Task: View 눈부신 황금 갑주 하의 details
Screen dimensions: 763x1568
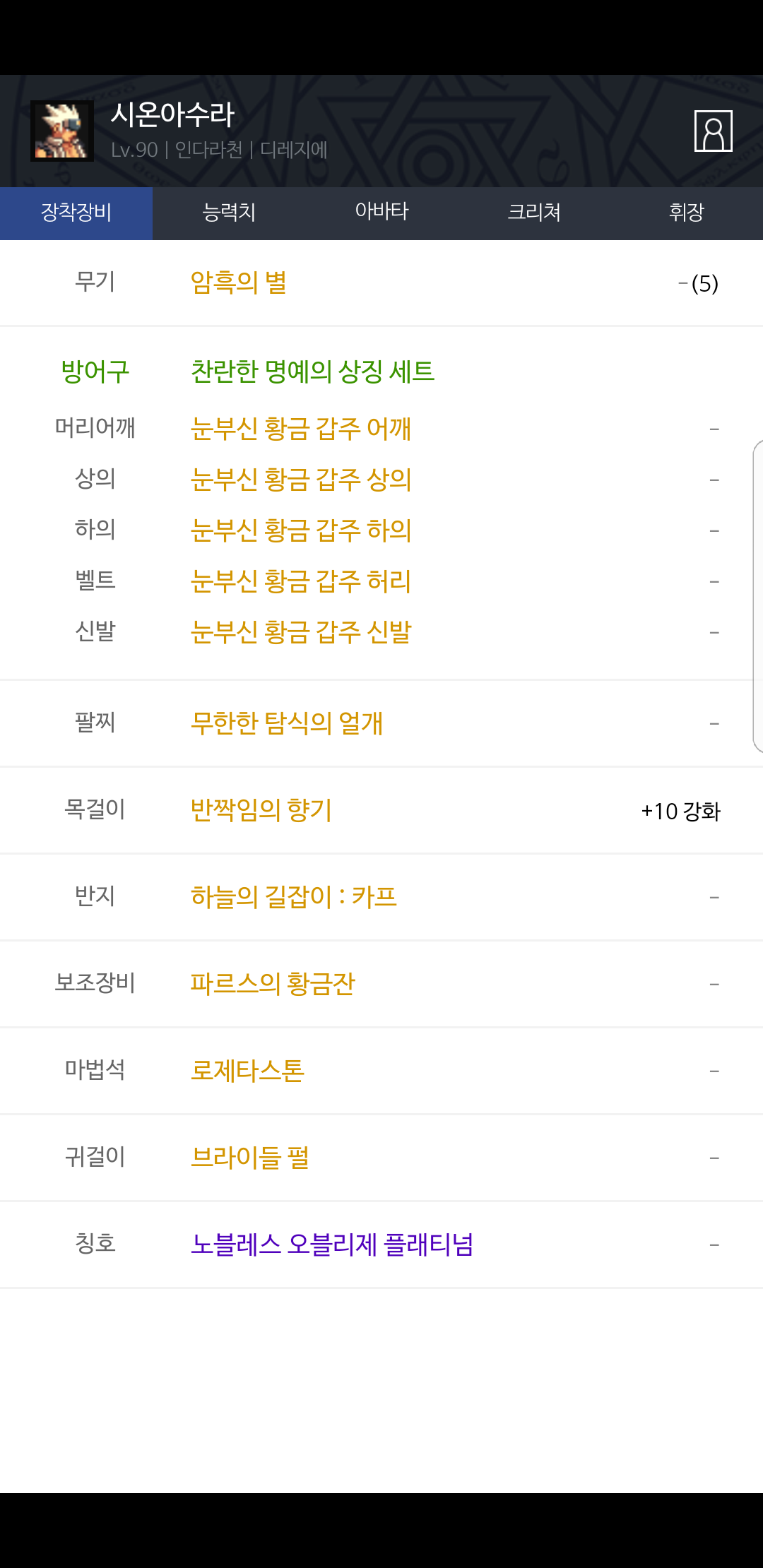Action: click(x=301, y=530)
